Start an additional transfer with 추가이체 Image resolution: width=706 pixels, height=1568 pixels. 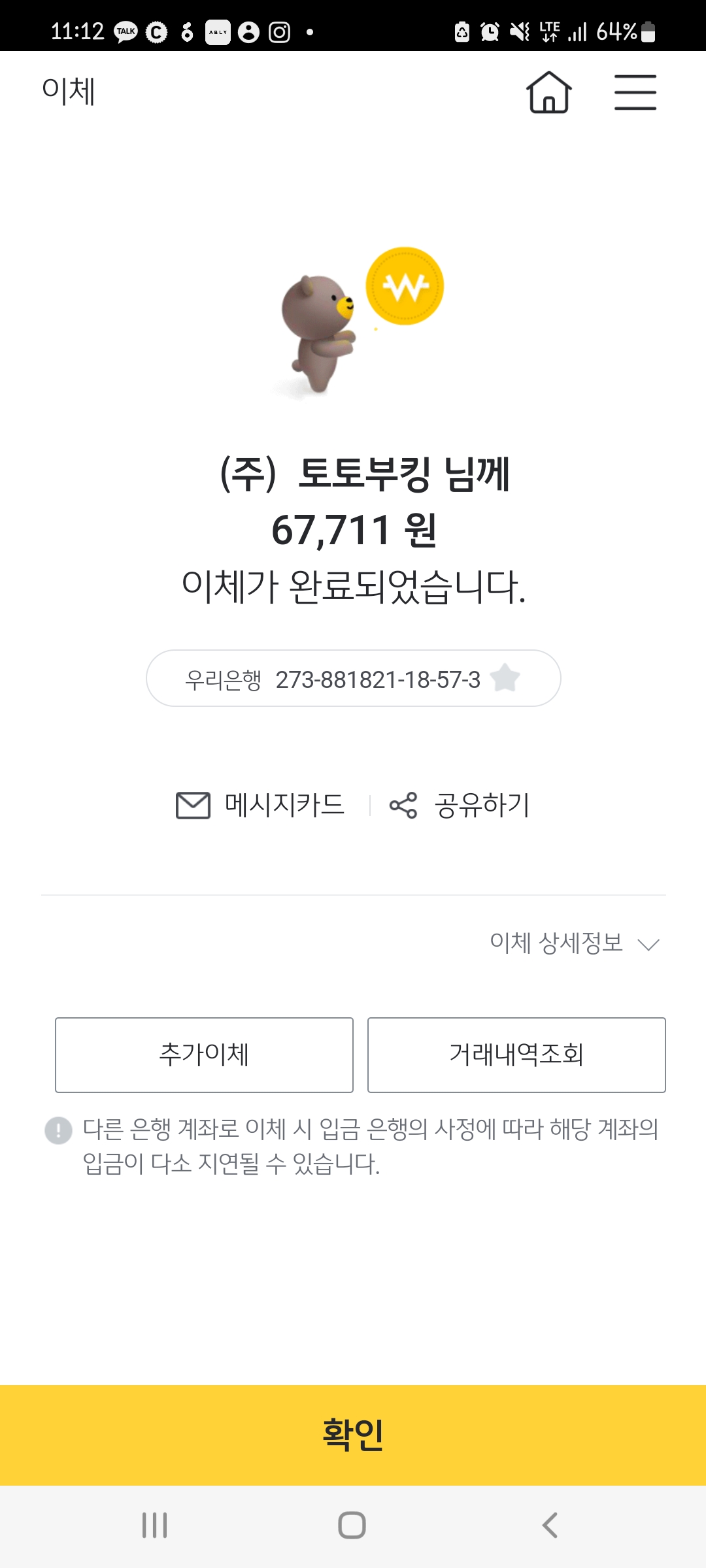coord(204,1054)
